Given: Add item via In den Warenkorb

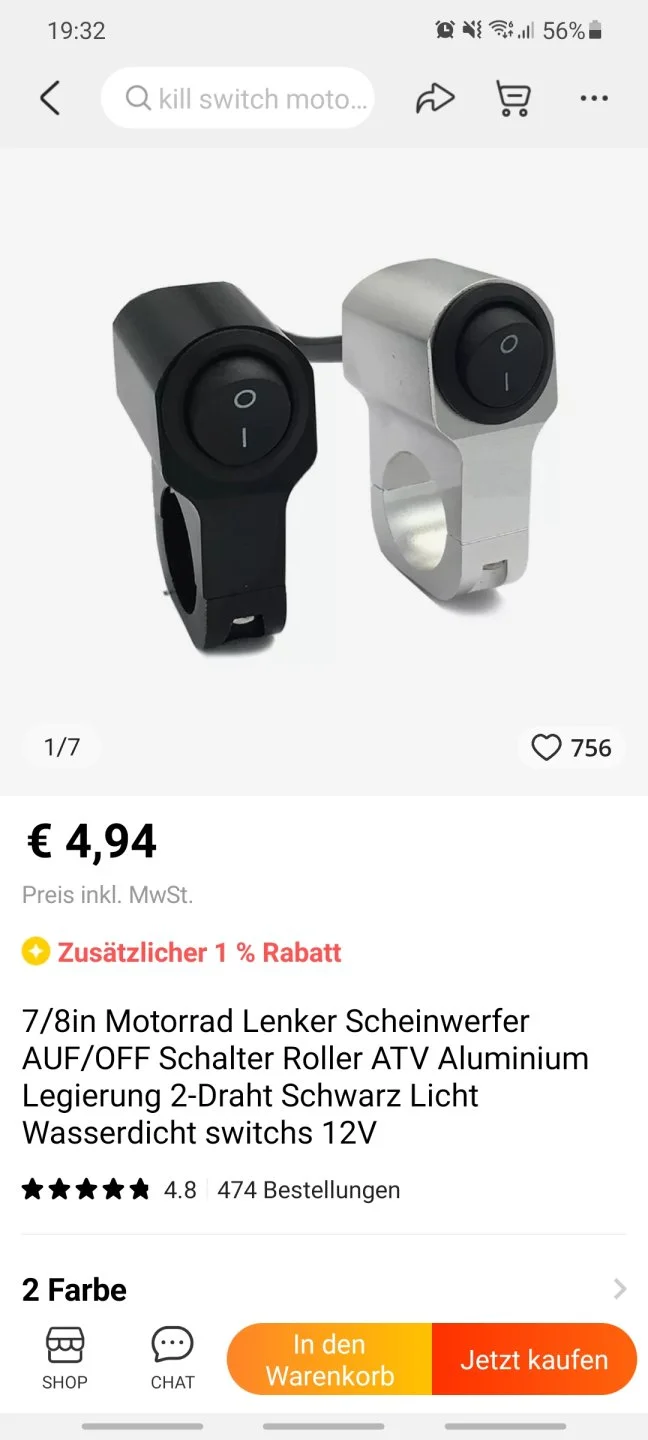Looking at the screenshot, I should click(x=330, y=1359).
